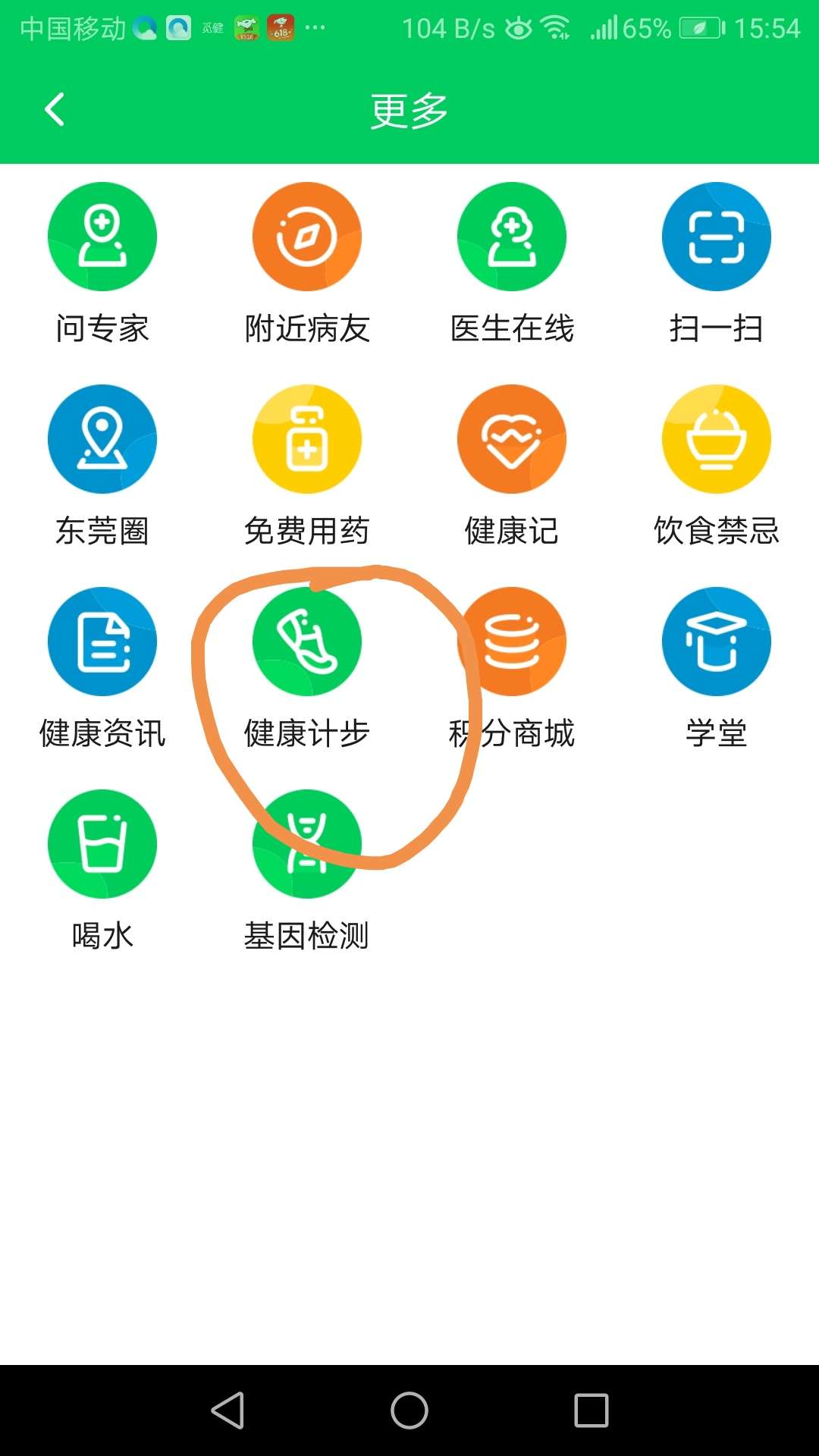
Task: Open 免费用药 free medication
Action: tap(307, 440)
